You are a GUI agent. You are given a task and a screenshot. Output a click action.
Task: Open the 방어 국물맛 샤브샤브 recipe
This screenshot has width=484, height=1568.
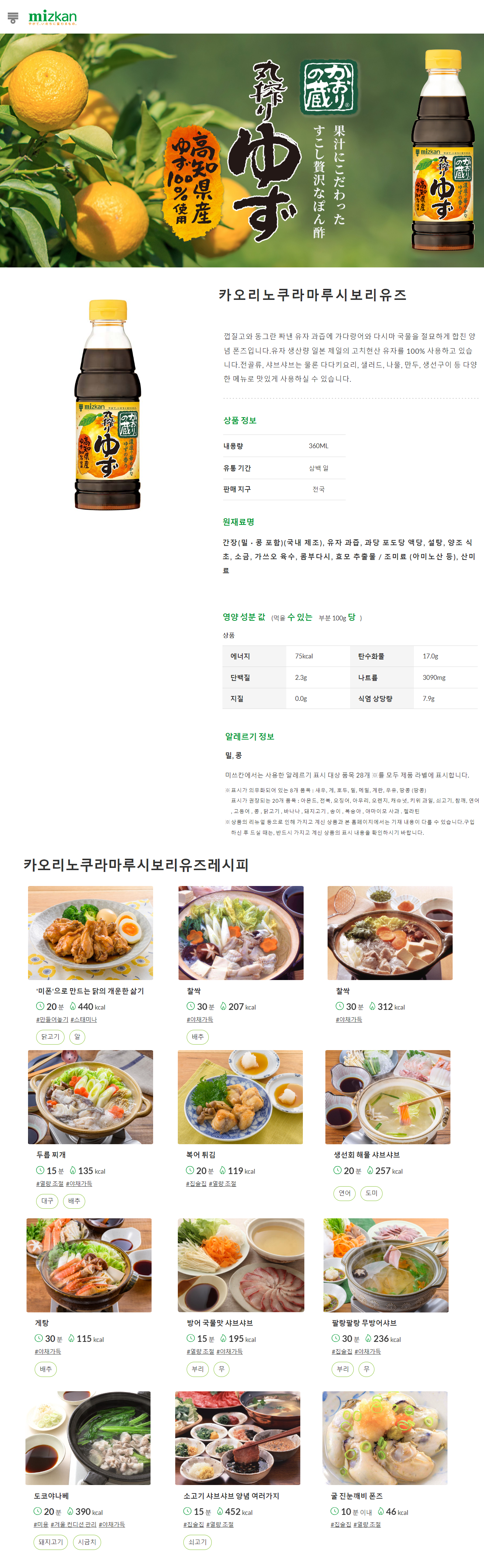coord(241,1264)
